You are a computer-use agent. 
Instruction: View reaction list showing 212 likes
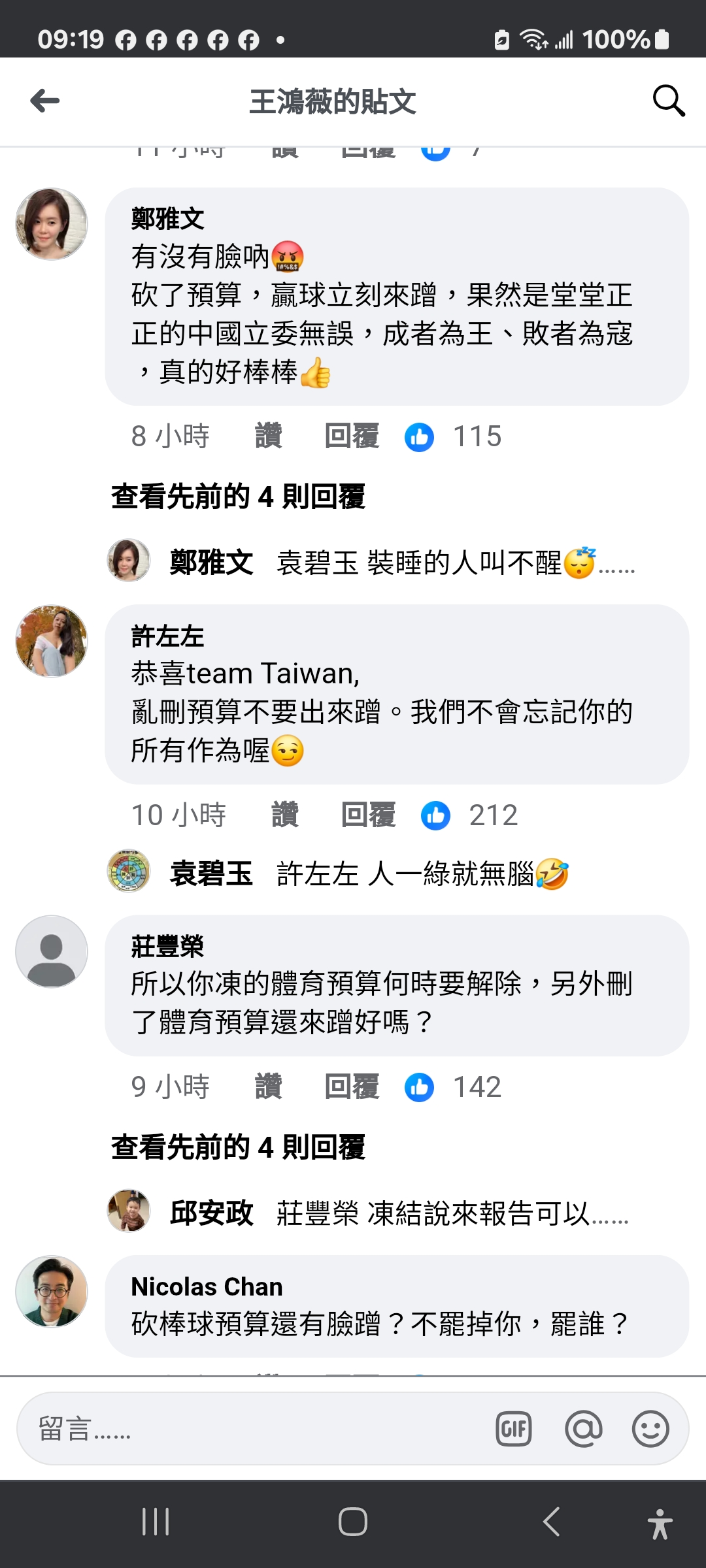click(471, 815)
